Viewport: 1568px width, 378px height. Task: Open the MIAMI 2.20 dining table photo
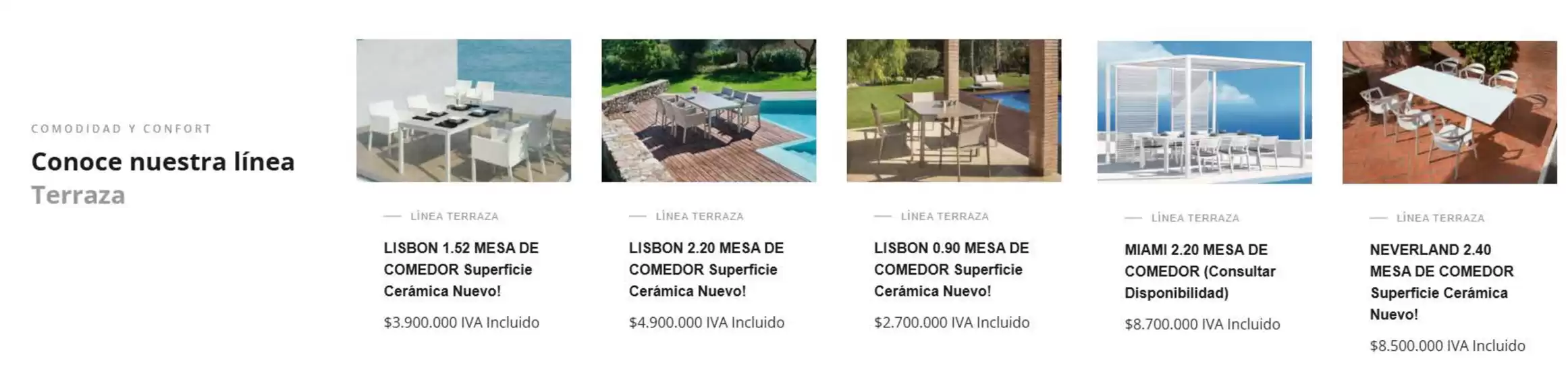click(1204, 112)
